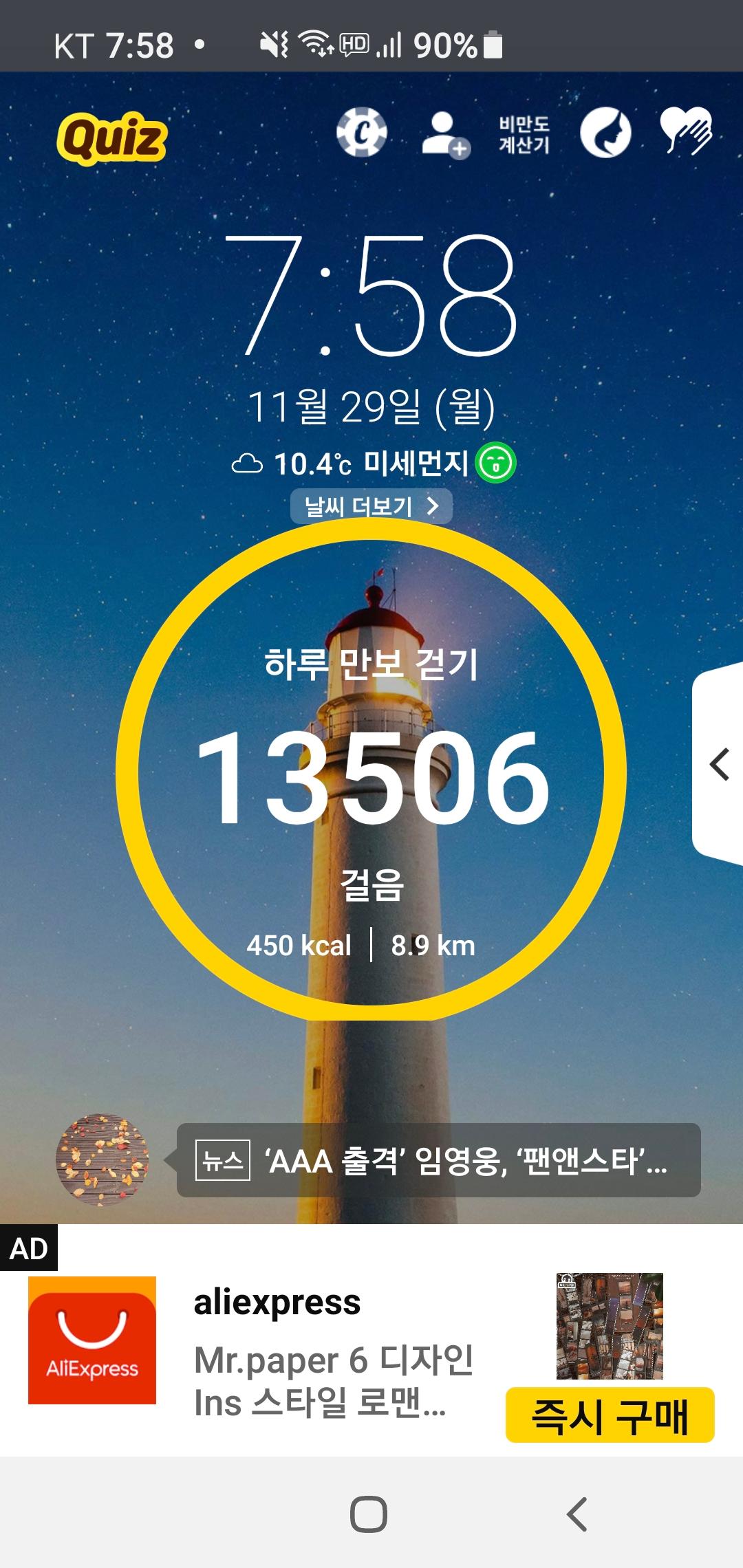Tap 날씨 더보기 for more weather
The height and width of the screenshot is (1568, 743).
point(371,507)
